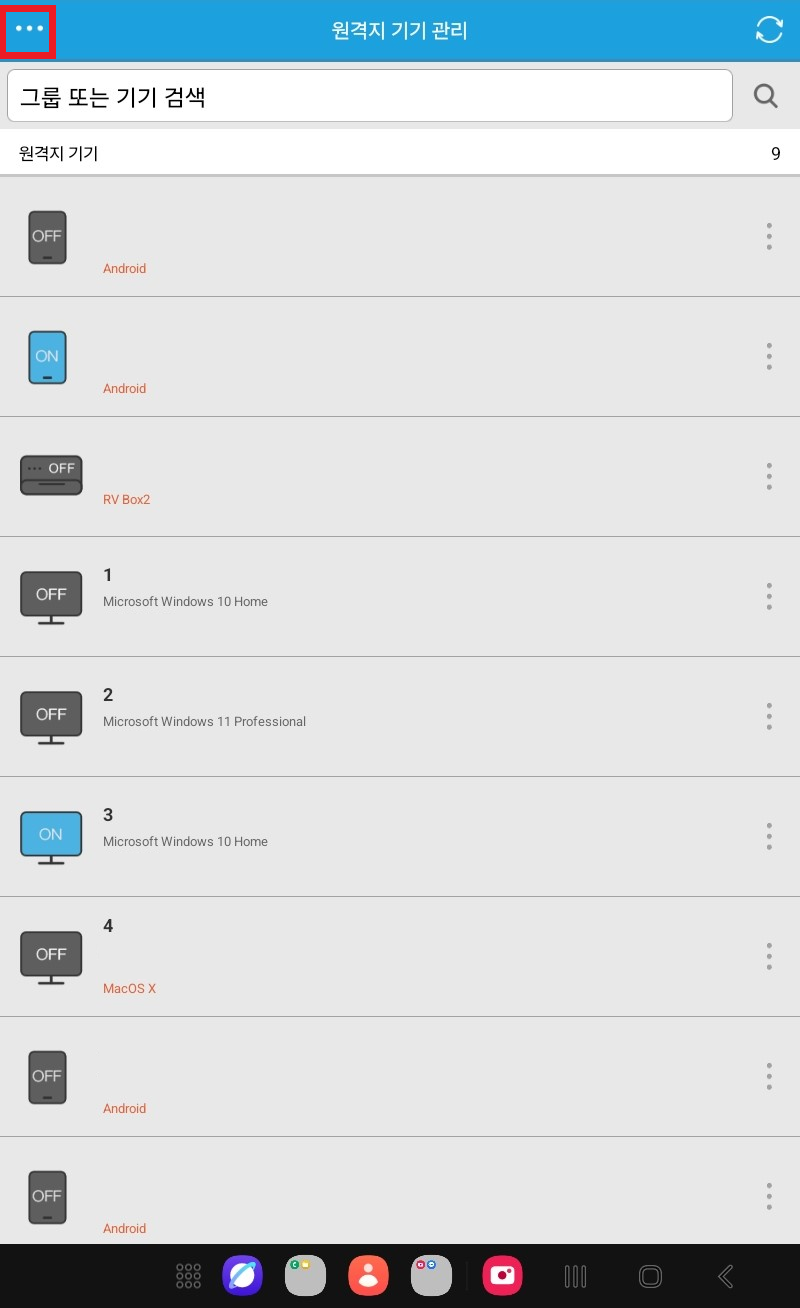Go back using system navigation

726,1276
